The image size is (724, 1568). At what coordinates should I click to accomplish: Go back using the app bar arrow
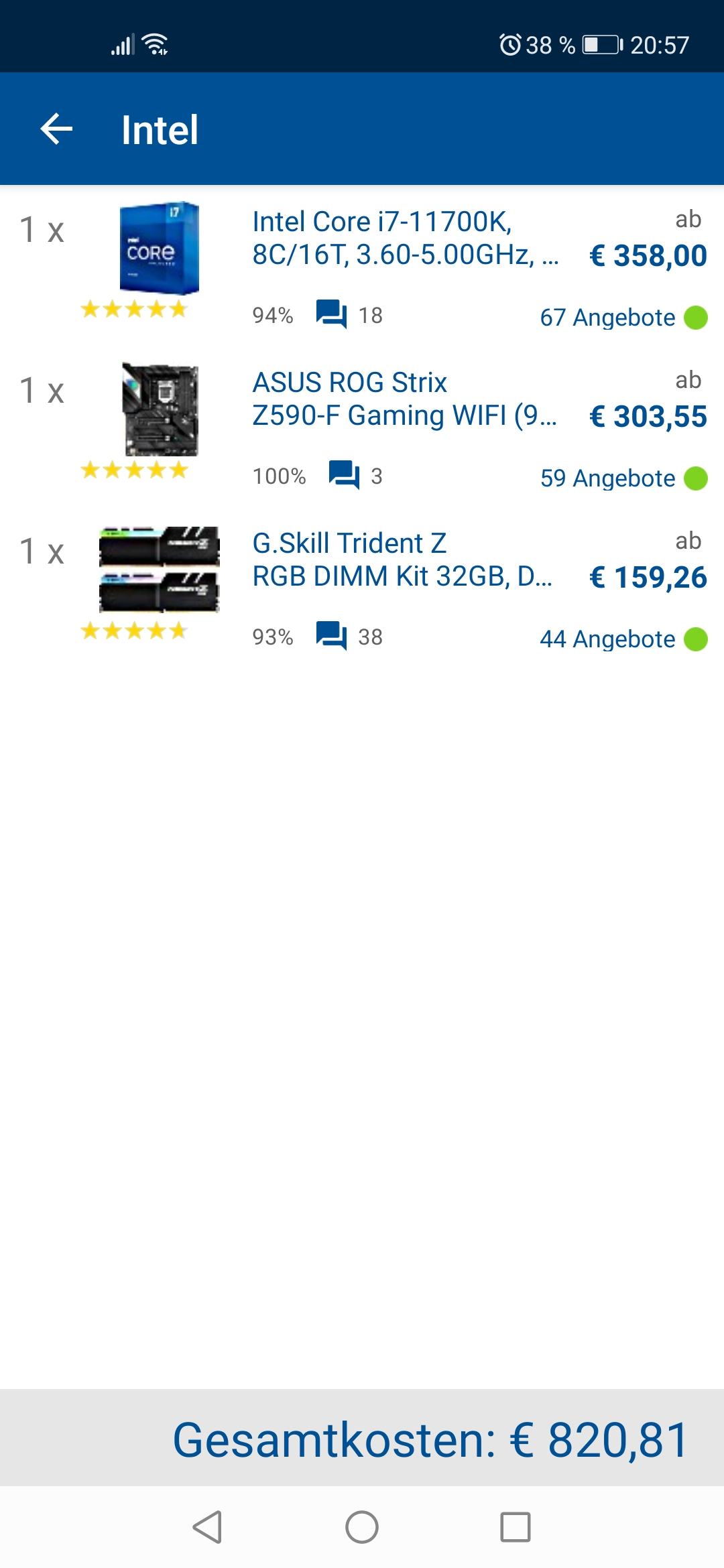56,129
